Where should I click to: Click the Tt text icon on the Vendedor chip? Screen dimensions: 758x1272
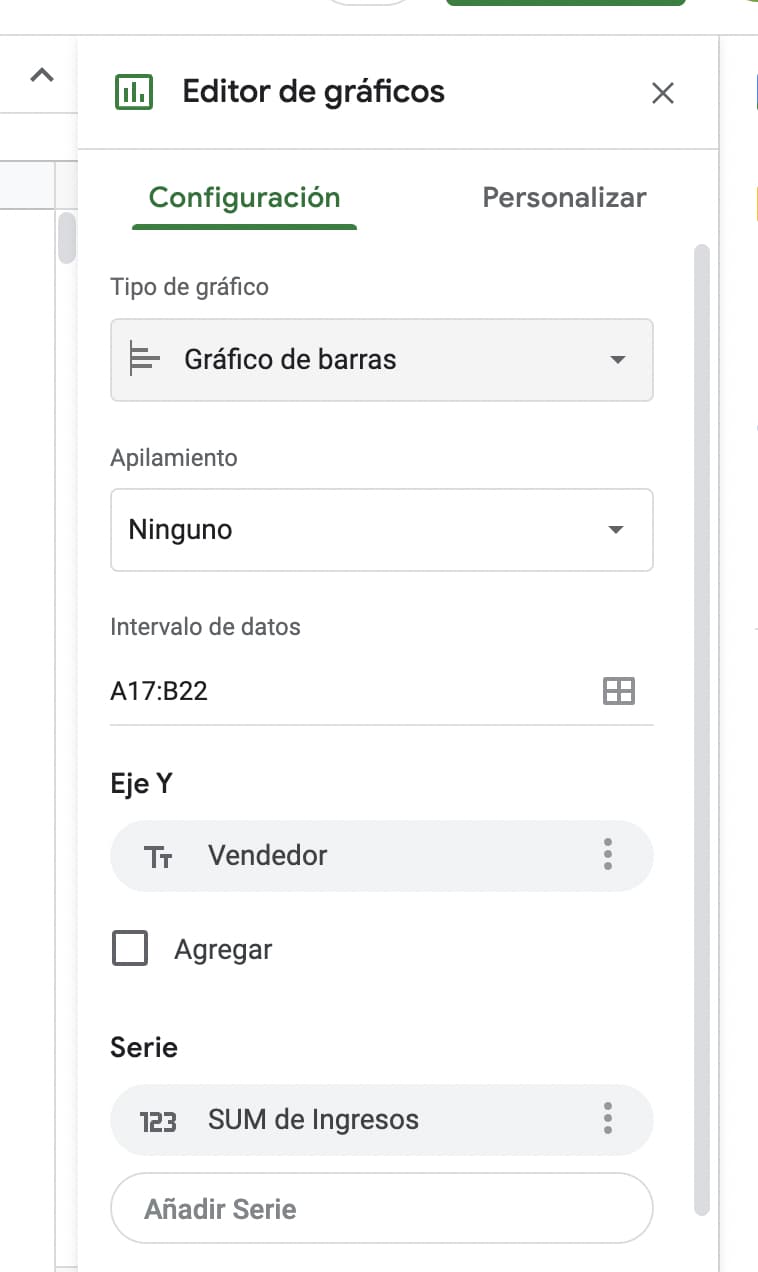pos(160,855)
